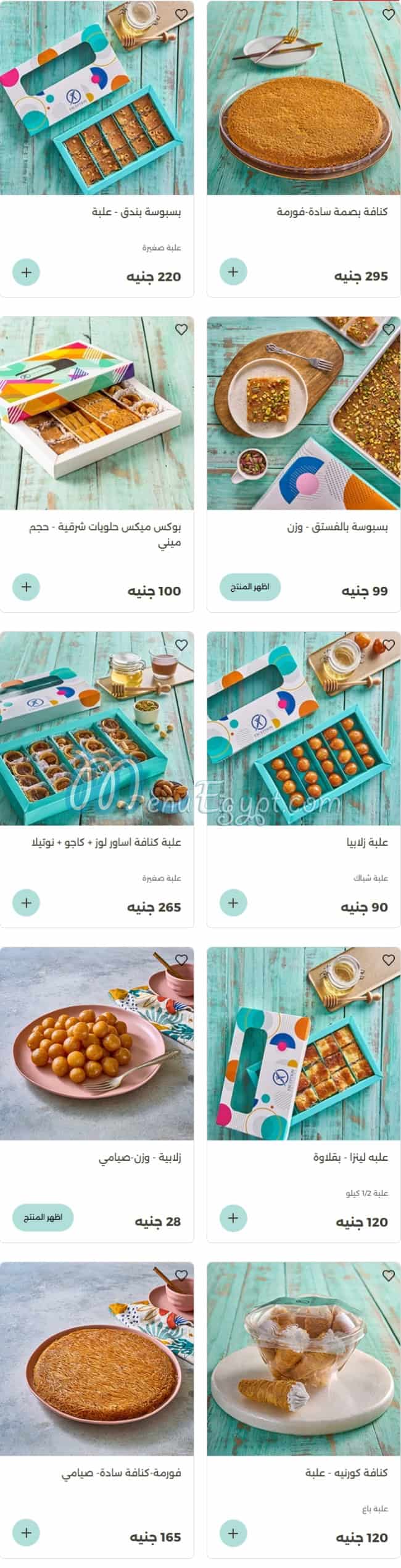401x1568 pixels.
Task: Favorite بسبوسة بندق with the heart icon
Action: (181, 15)
